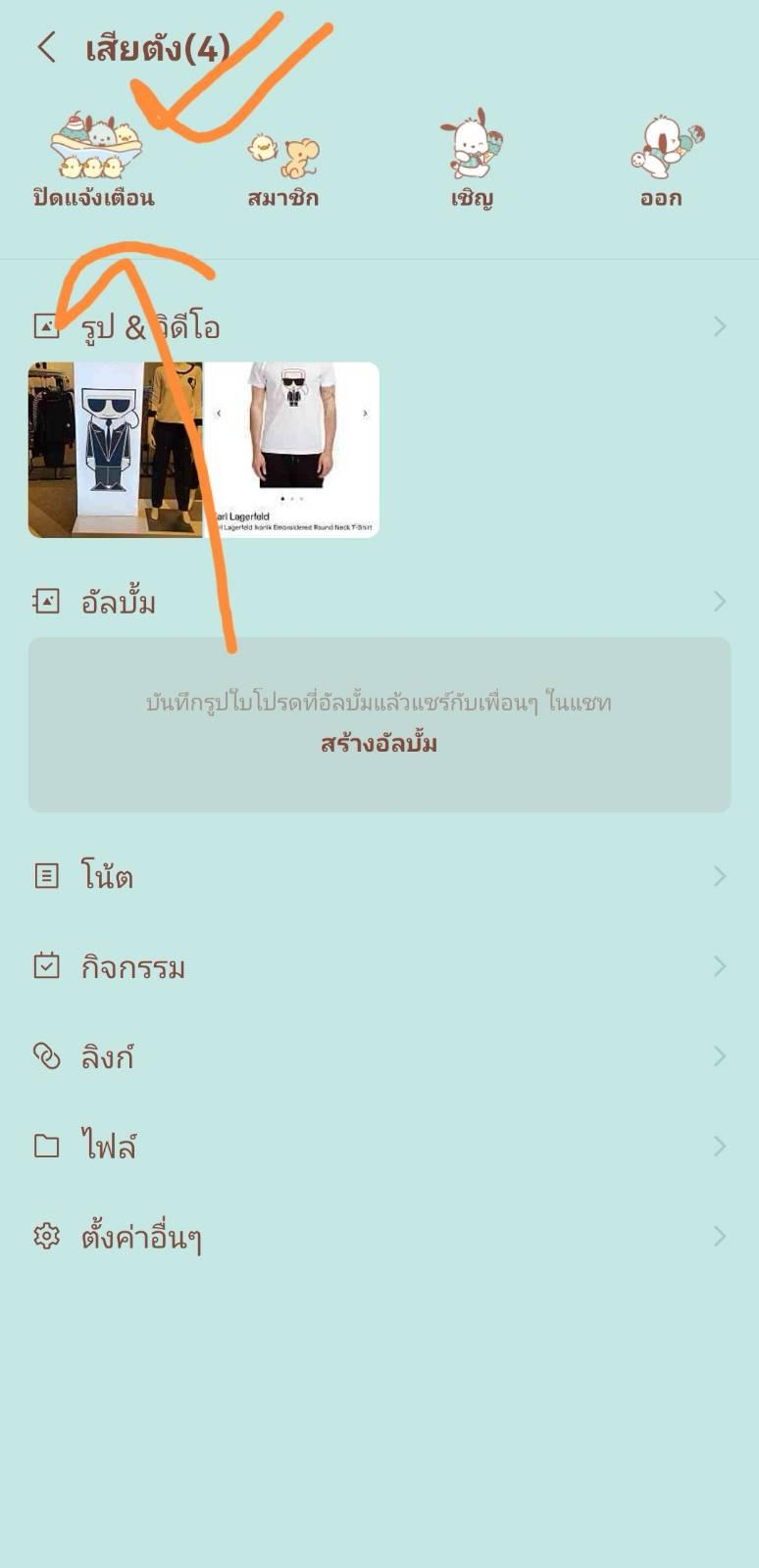This screenshot has height=1568, width=759.
Task: Open the อัลบั้ม albums row
Action: [379, 601]
